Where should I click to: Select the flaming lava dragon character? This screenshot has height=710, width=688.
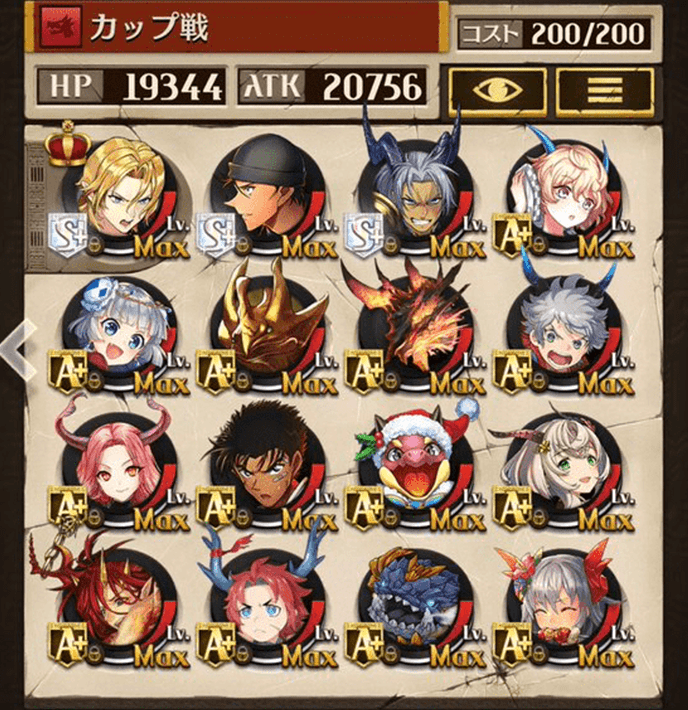click(413, 332)
